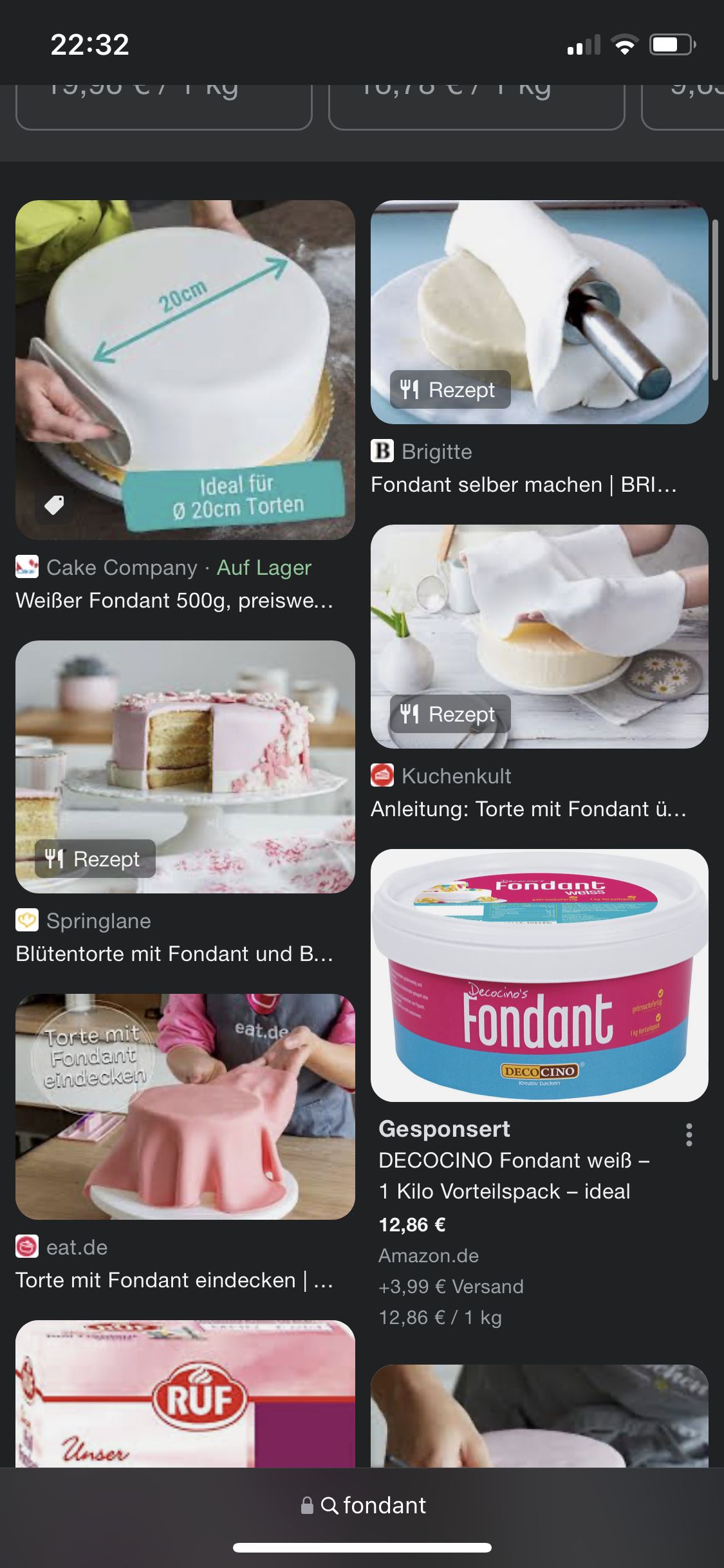724x1568 pixels.
Task: Open the Cake Company white fondant image
Action: pos(185,369)
